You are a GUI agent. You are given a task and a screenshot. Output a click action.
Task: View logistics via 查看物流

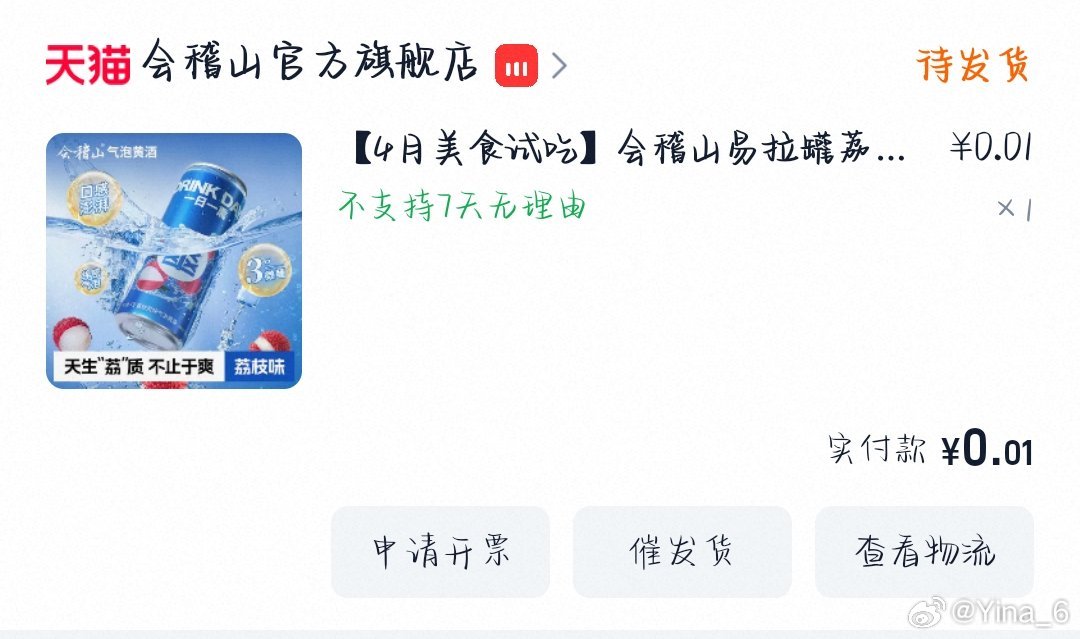924,552
